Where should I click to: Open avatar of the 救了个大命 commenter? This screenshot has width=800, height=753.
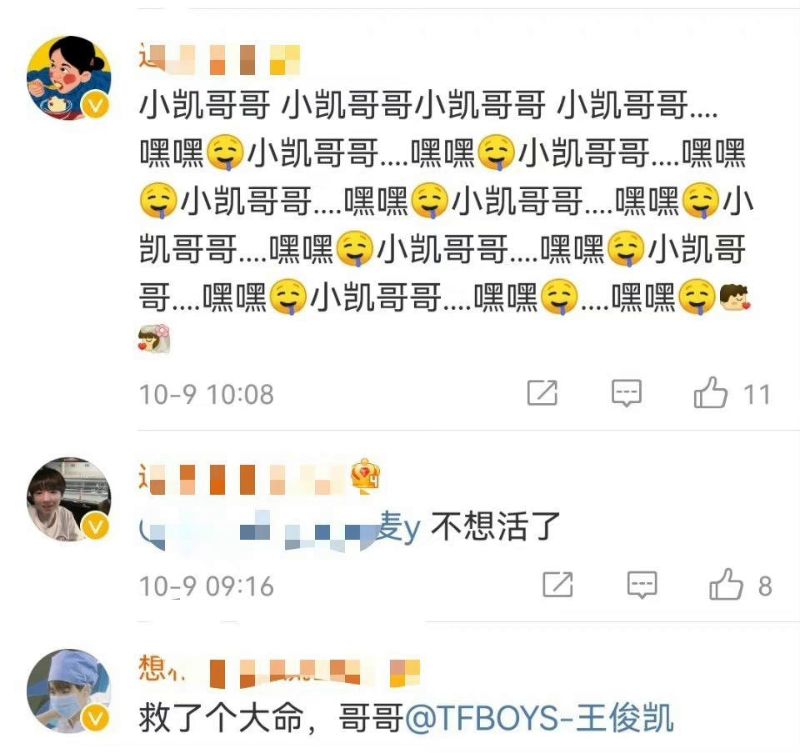(68, 691)
